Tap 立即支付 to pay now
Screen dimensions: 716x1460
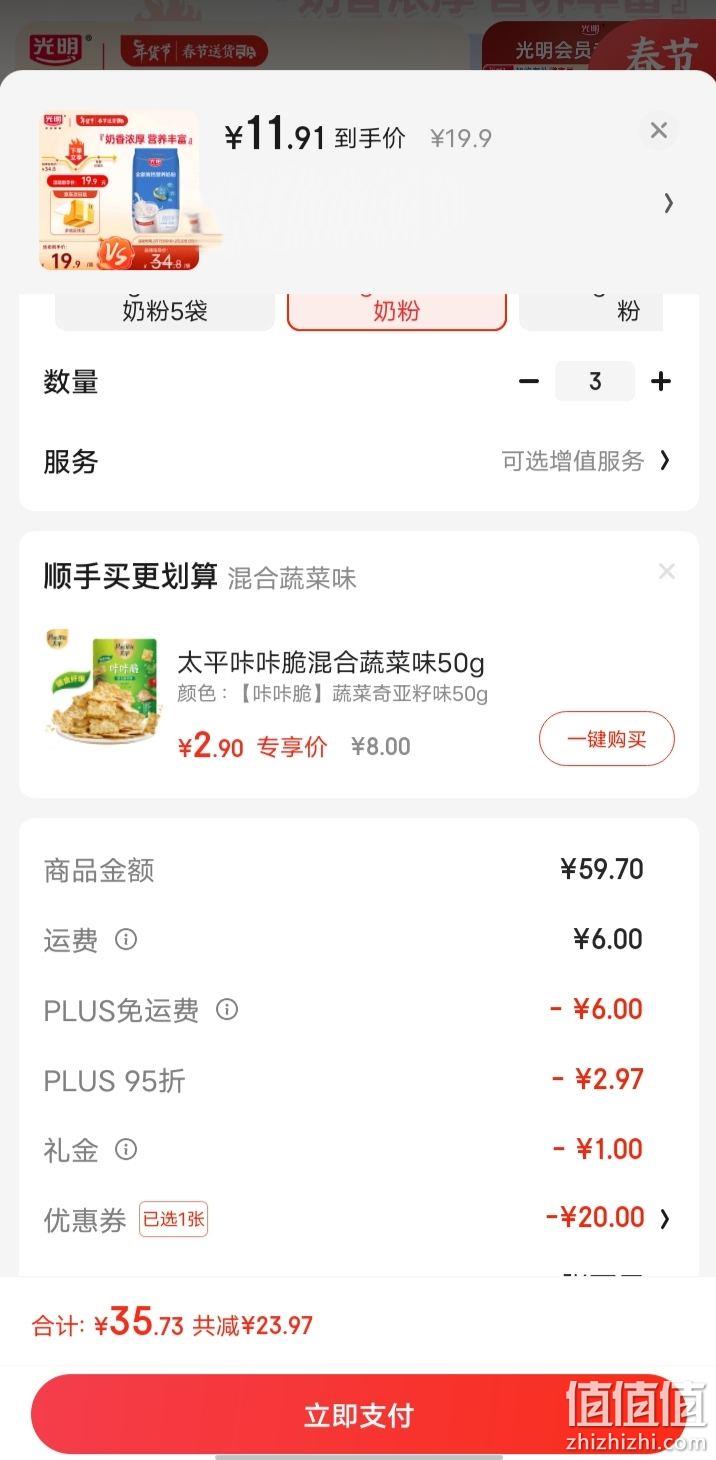pos(358,1415)
